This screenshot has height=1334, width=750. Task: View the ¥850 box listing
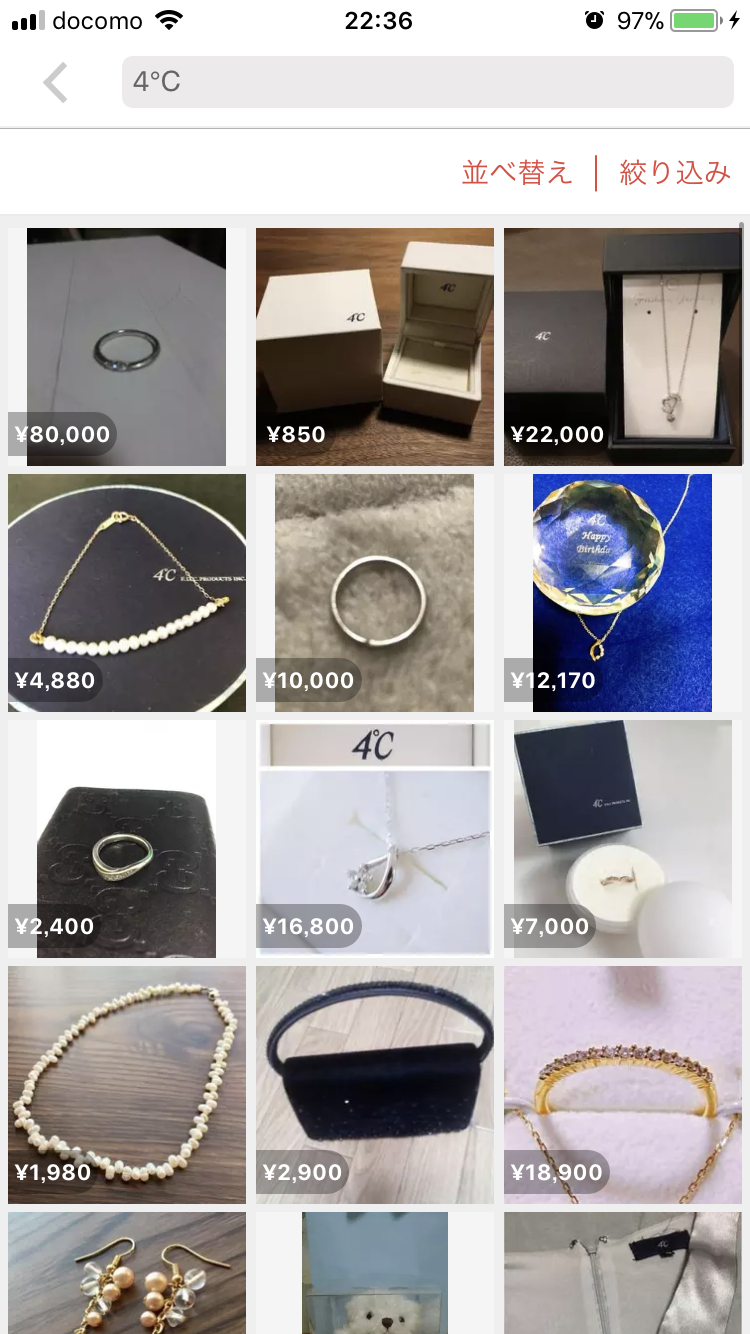pyautogui.click(x=375, y=347)
